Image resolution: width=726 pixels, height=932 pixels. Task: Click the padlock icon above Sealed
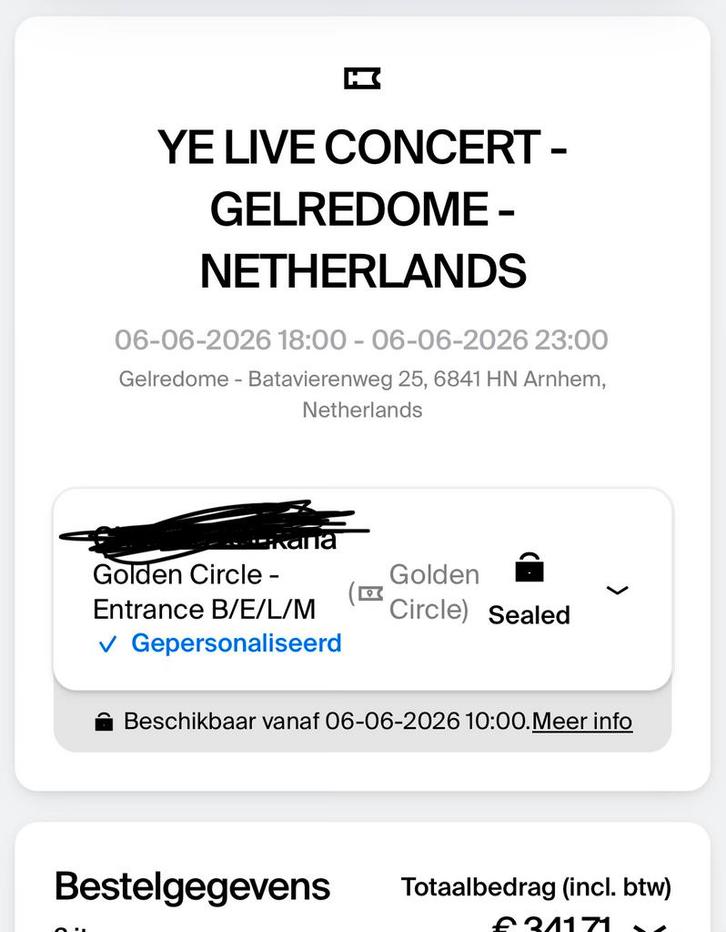tap(529, 568)
